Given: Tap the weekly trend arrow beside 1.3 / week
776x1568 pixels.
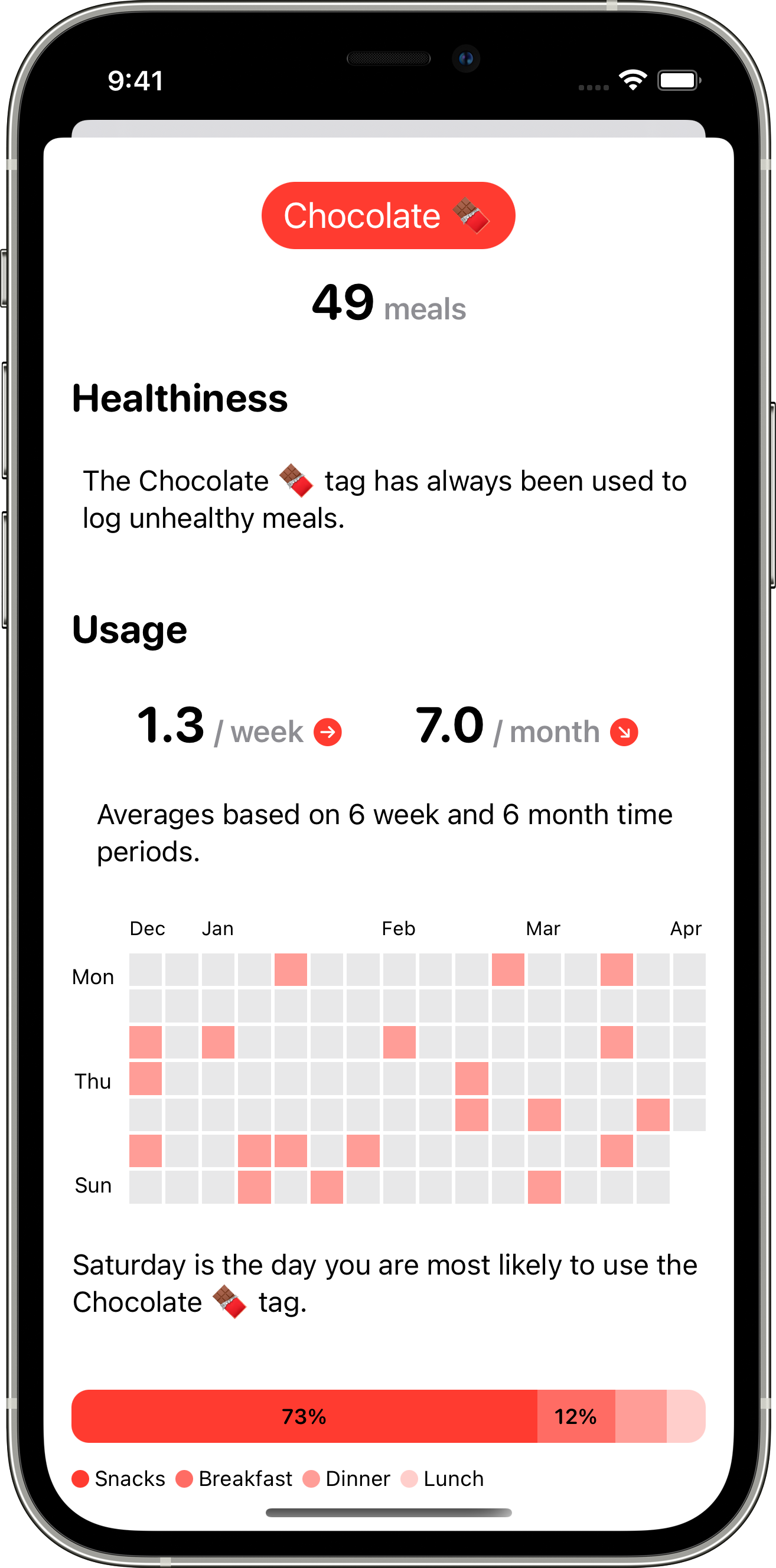Looking at the screenshot, I should coord(328,731).
